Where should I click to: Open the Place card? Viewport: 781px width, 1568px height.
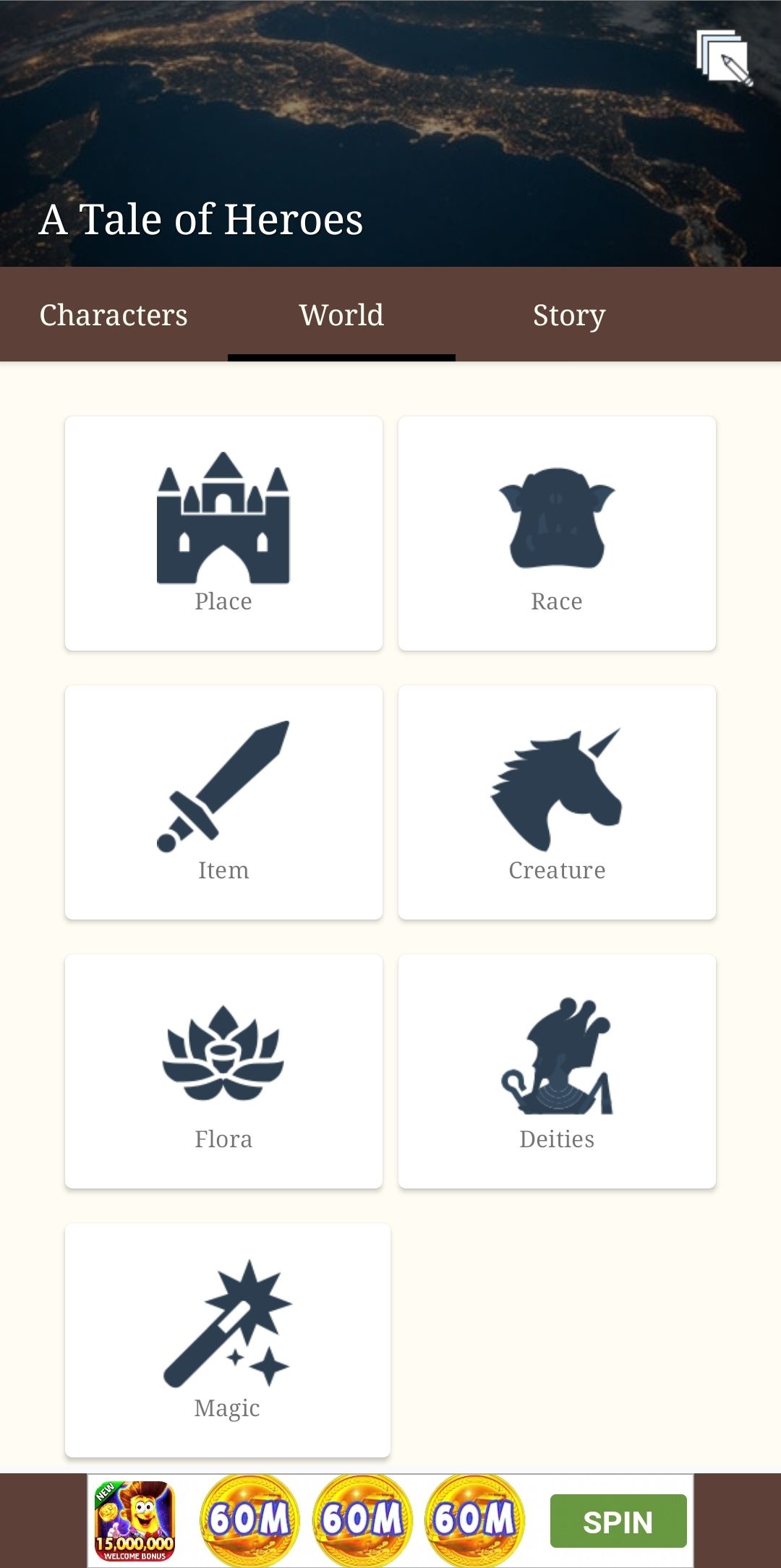(x=223, y=534)
